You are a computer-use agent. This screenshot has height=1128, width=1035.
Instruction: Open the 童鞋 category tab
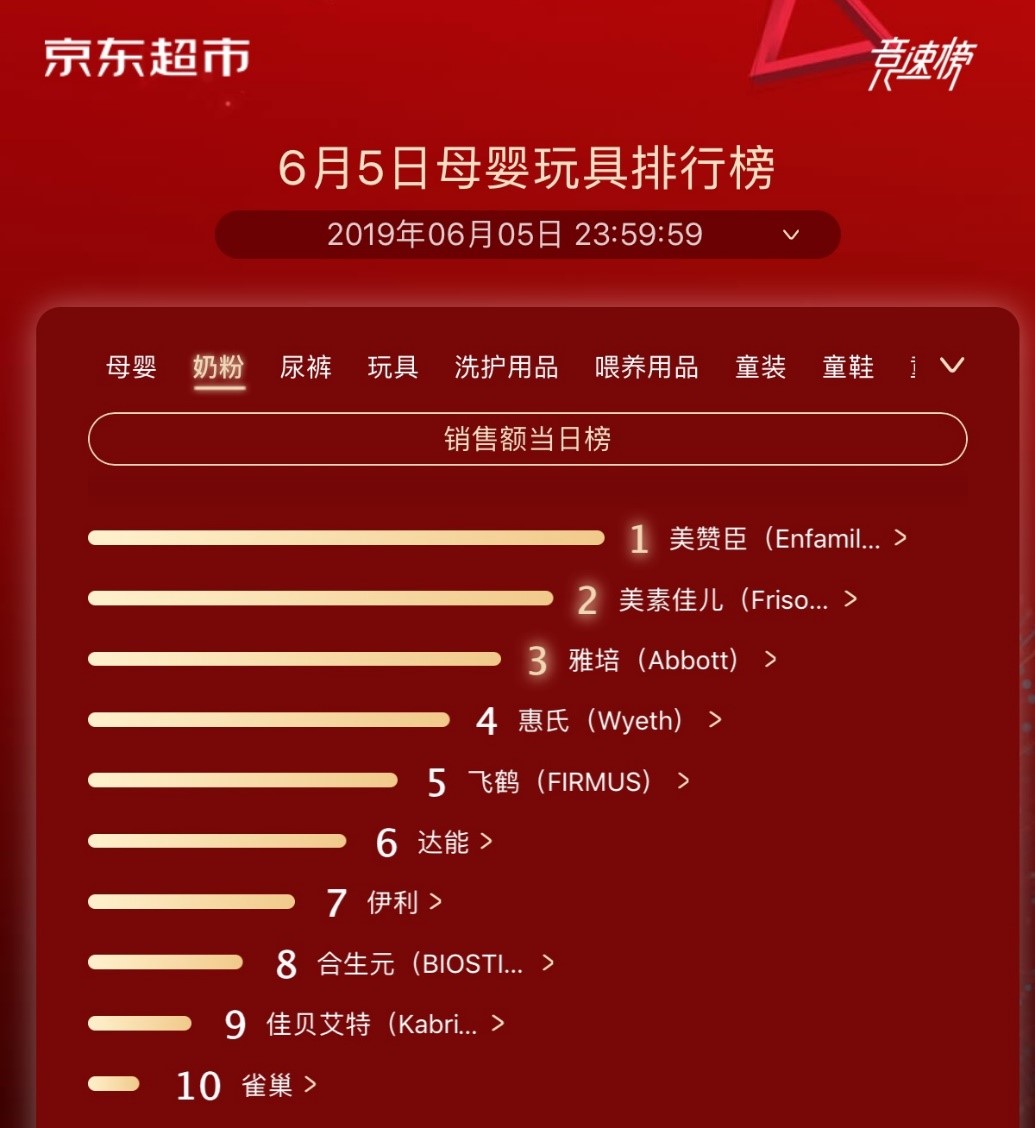click(x=848, y=367)
